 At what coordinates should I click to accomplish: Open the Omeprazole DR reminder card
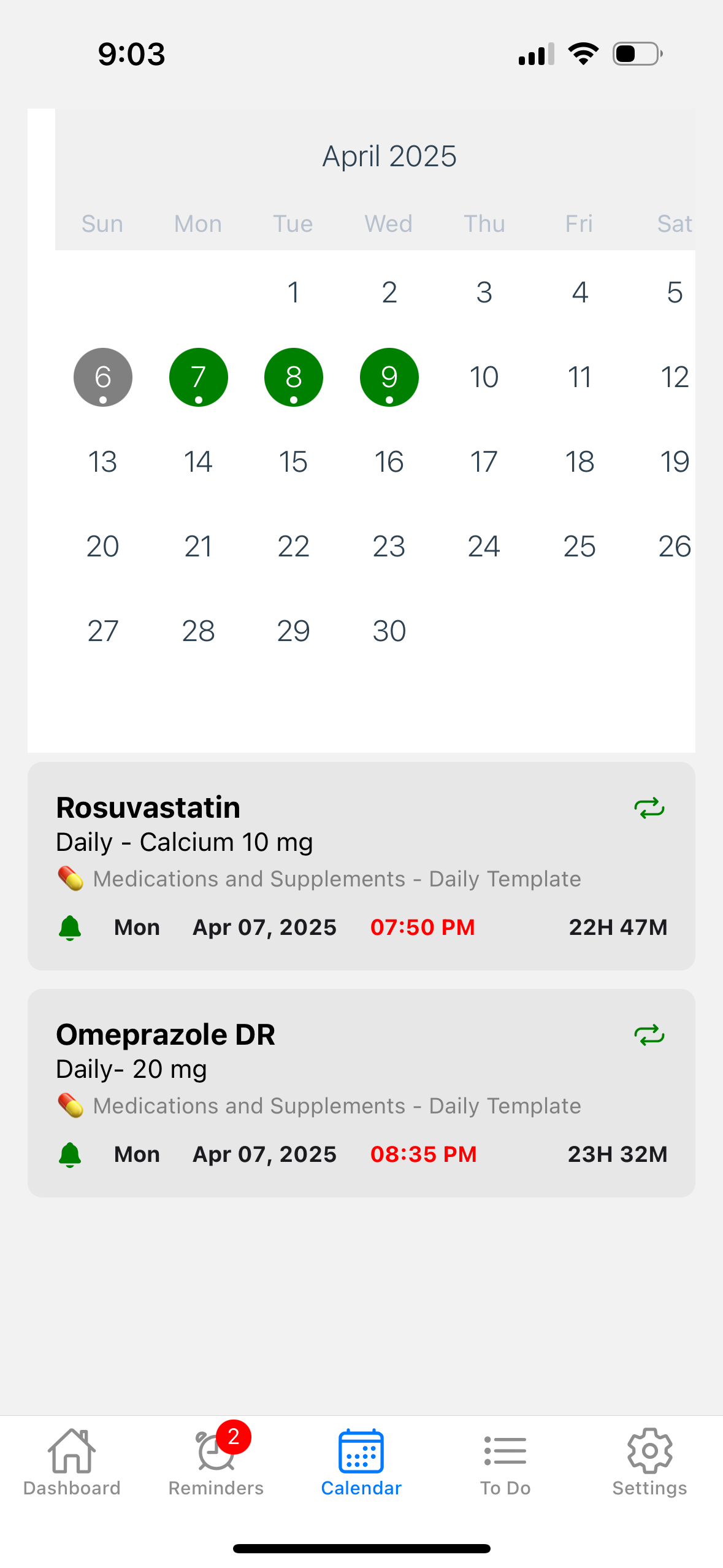[361, 1093]
